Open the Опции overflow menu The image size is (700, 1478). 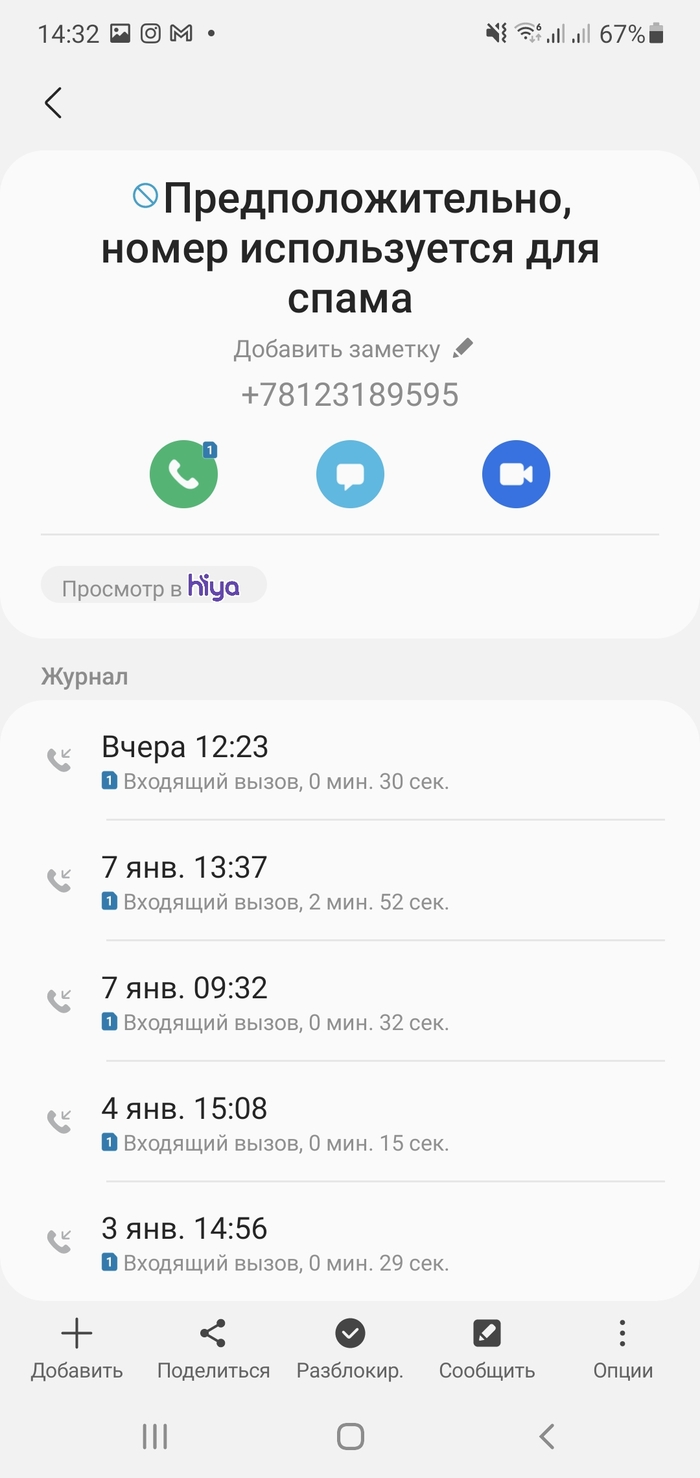[x=622, y=1348]
